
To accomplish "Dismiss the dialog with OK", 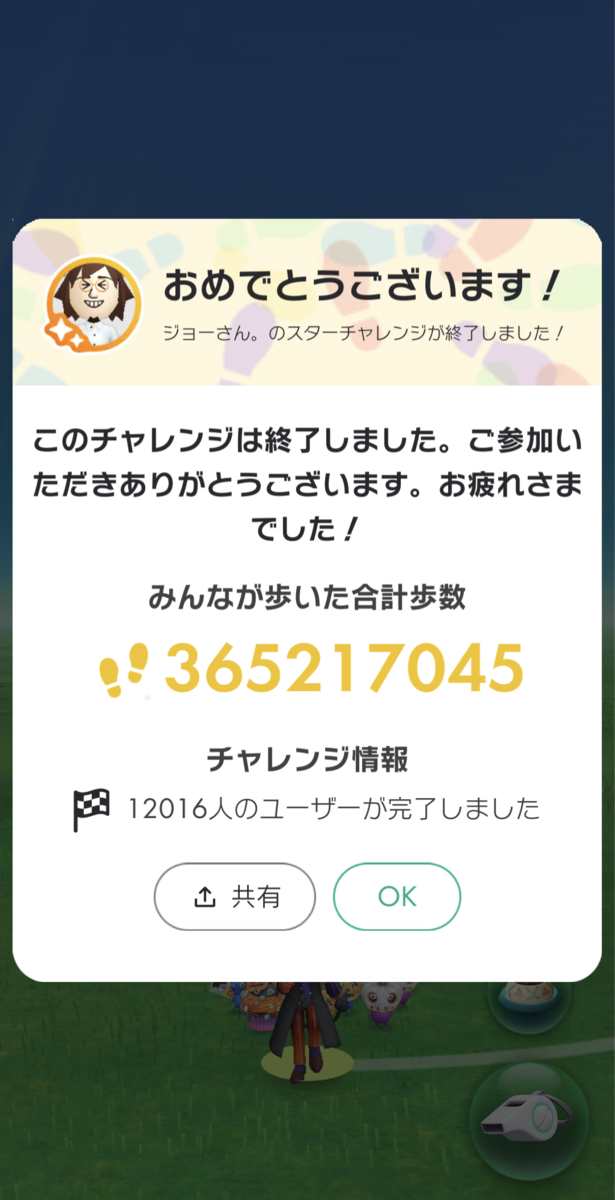I will click(x=397, y=897).
